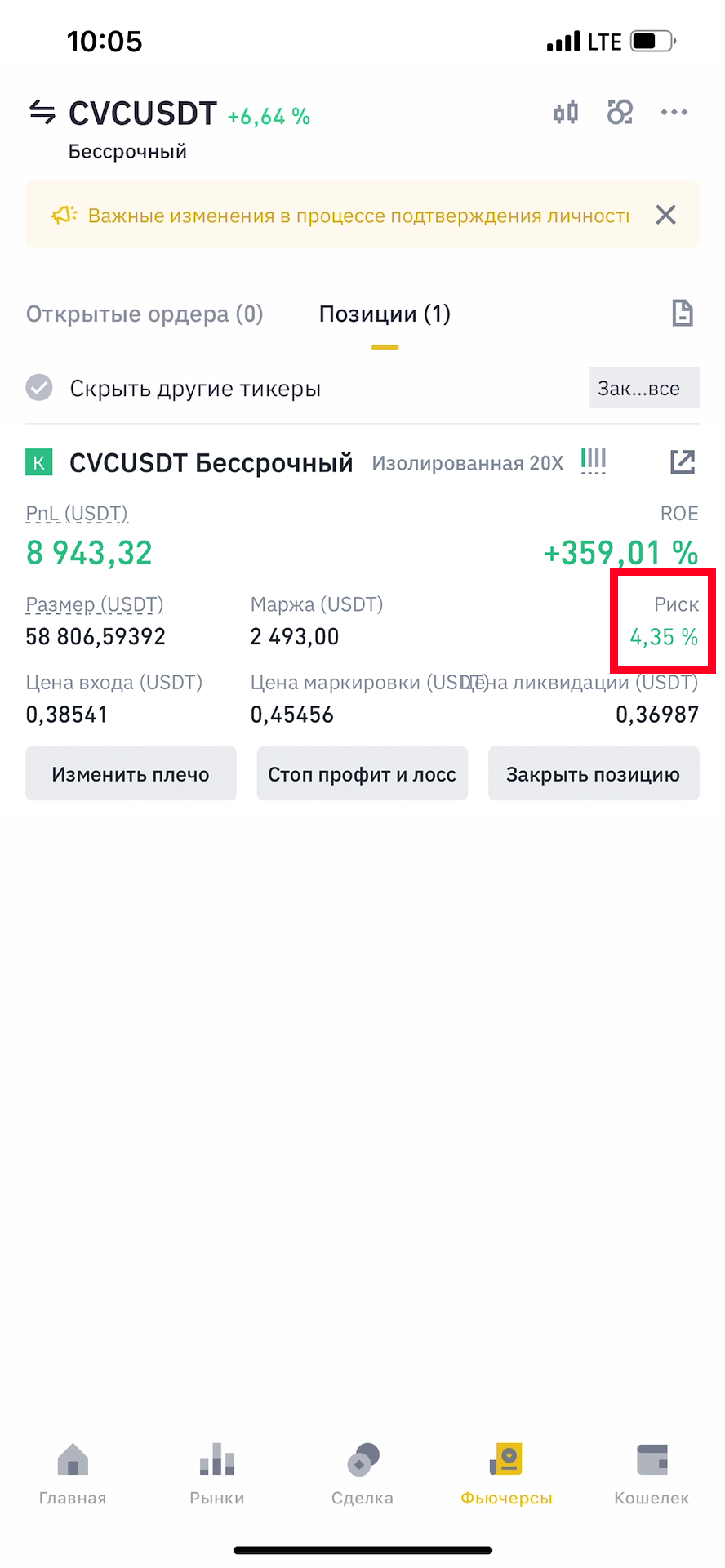
Task: Open the three-dot overflow menu
Action: pyautogui.click(x=674, y=112)
